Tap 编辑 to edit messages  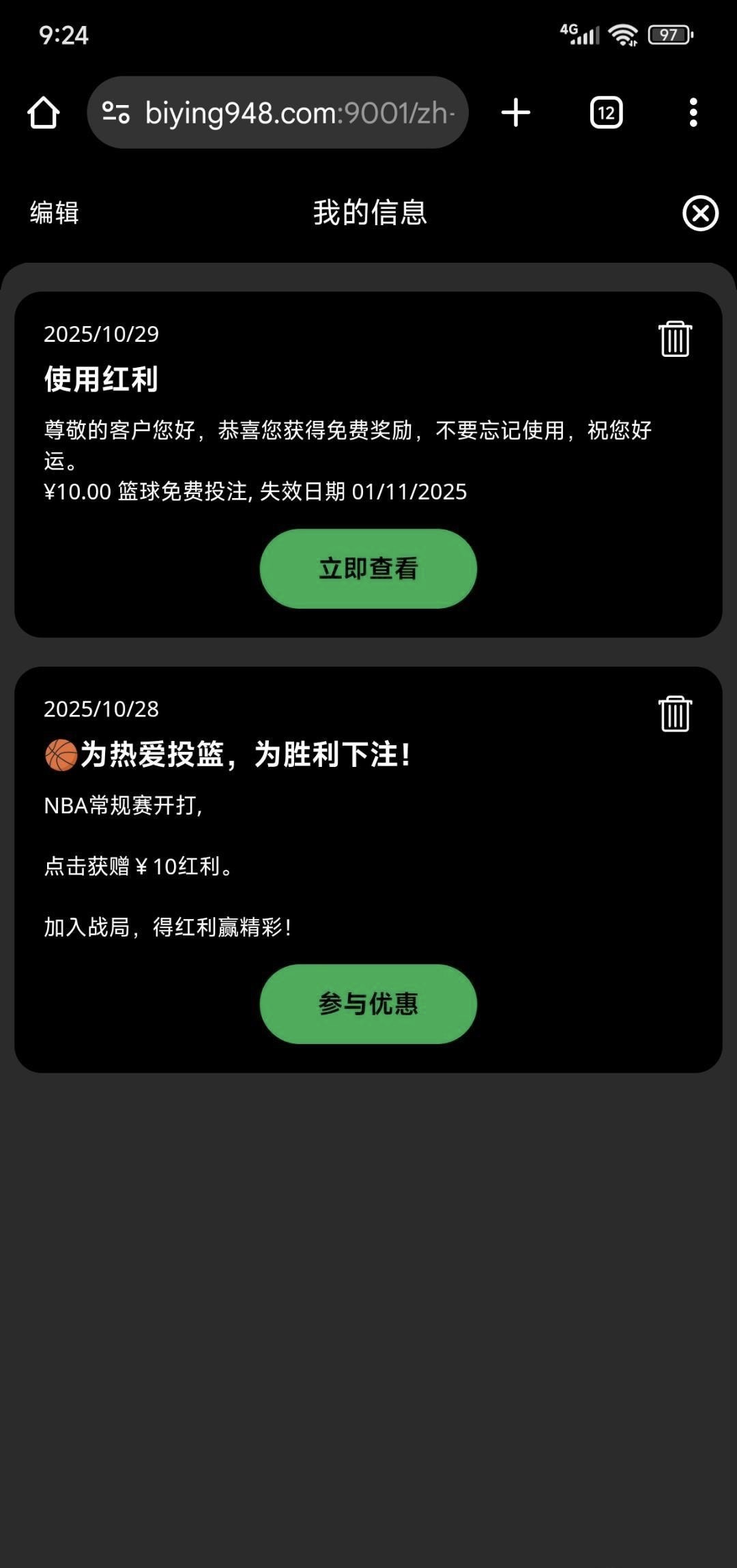[55, 213]
